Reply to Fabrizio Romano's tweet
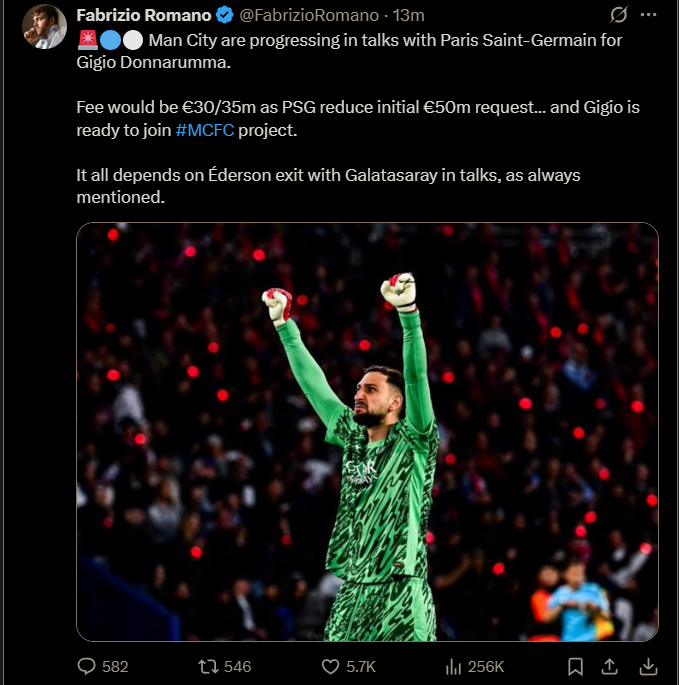The height and width of the screenshot is (685, 679). 103,667
